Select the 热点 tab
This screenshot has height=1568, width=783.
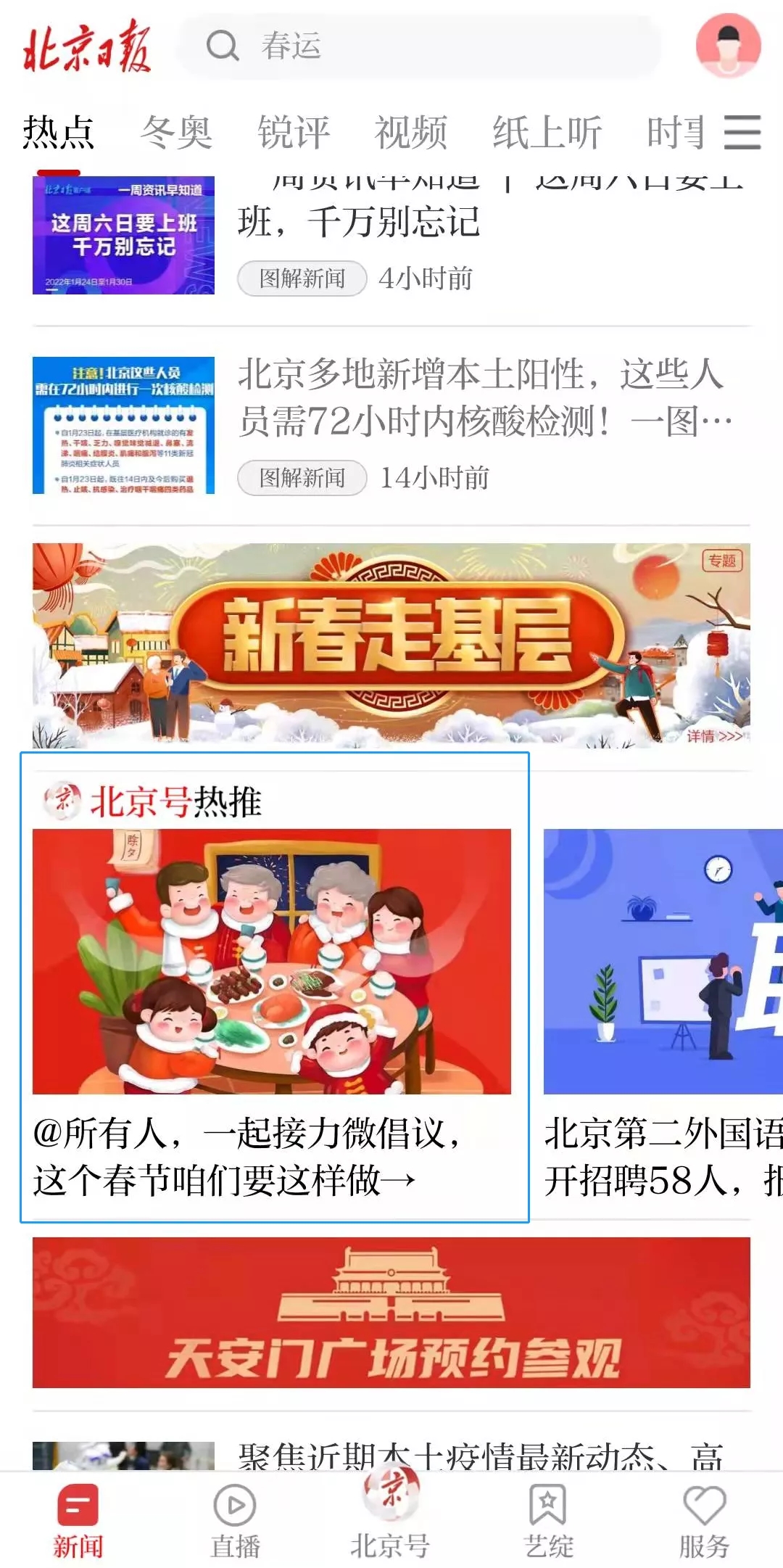[59, 133]
